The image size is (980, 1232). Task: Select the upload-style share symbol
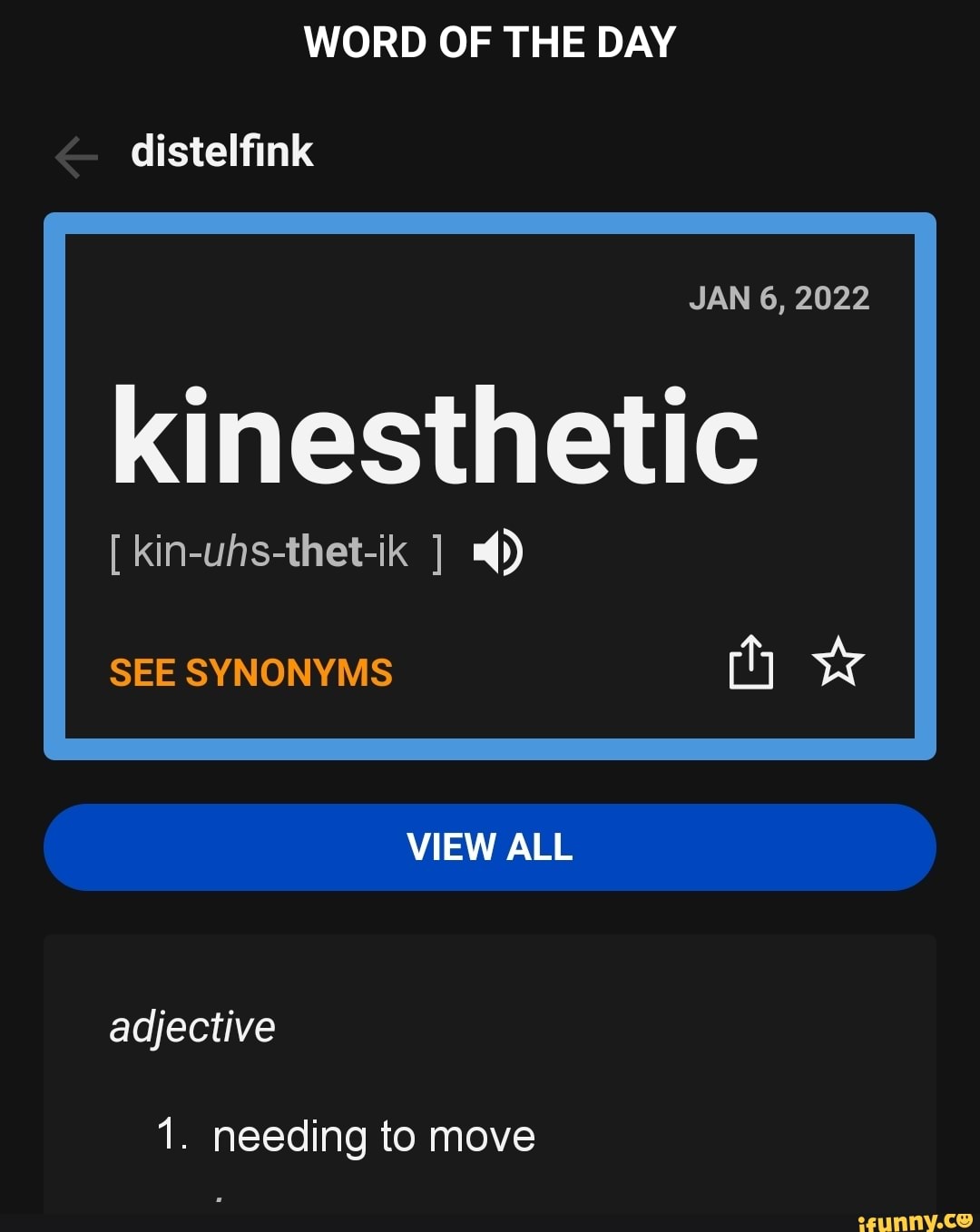(750, 664)
